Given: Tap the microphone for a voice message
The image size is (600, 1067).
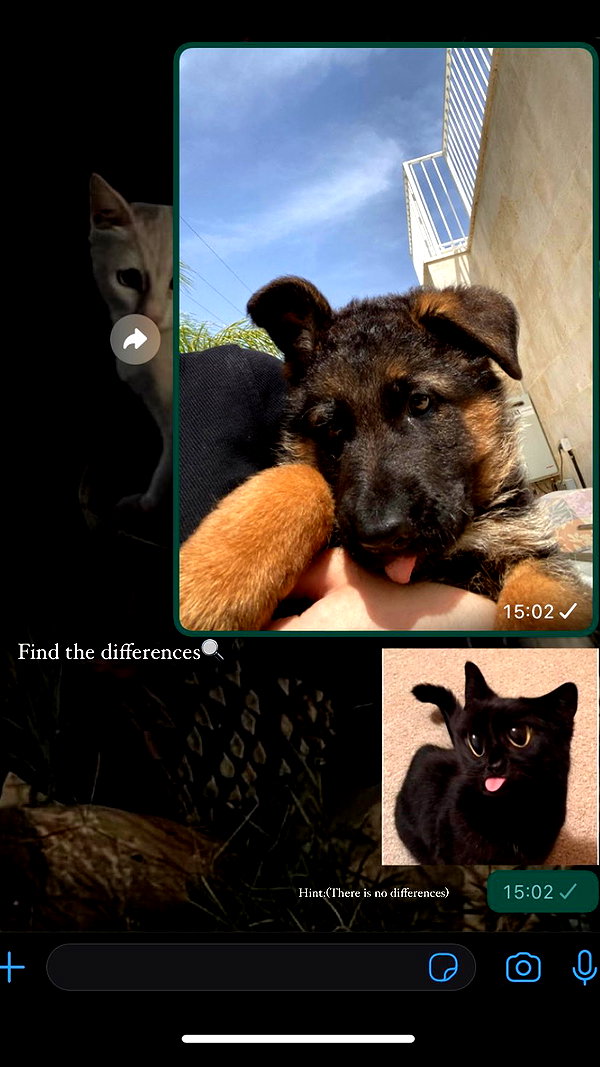Looking at the screenshot, I should (x=584, y=967).
